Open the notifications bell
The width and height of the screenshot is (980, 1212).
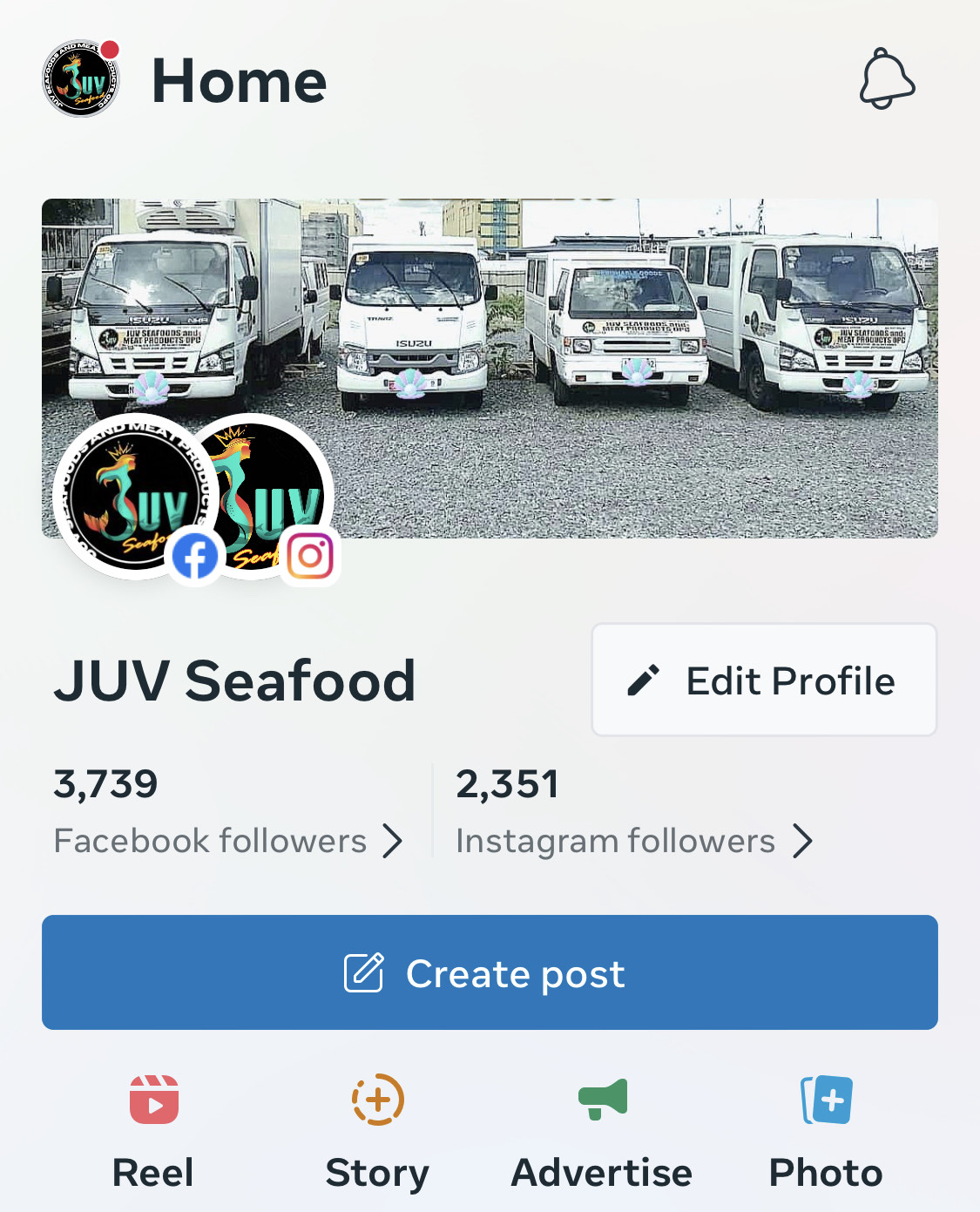(887, 79)
